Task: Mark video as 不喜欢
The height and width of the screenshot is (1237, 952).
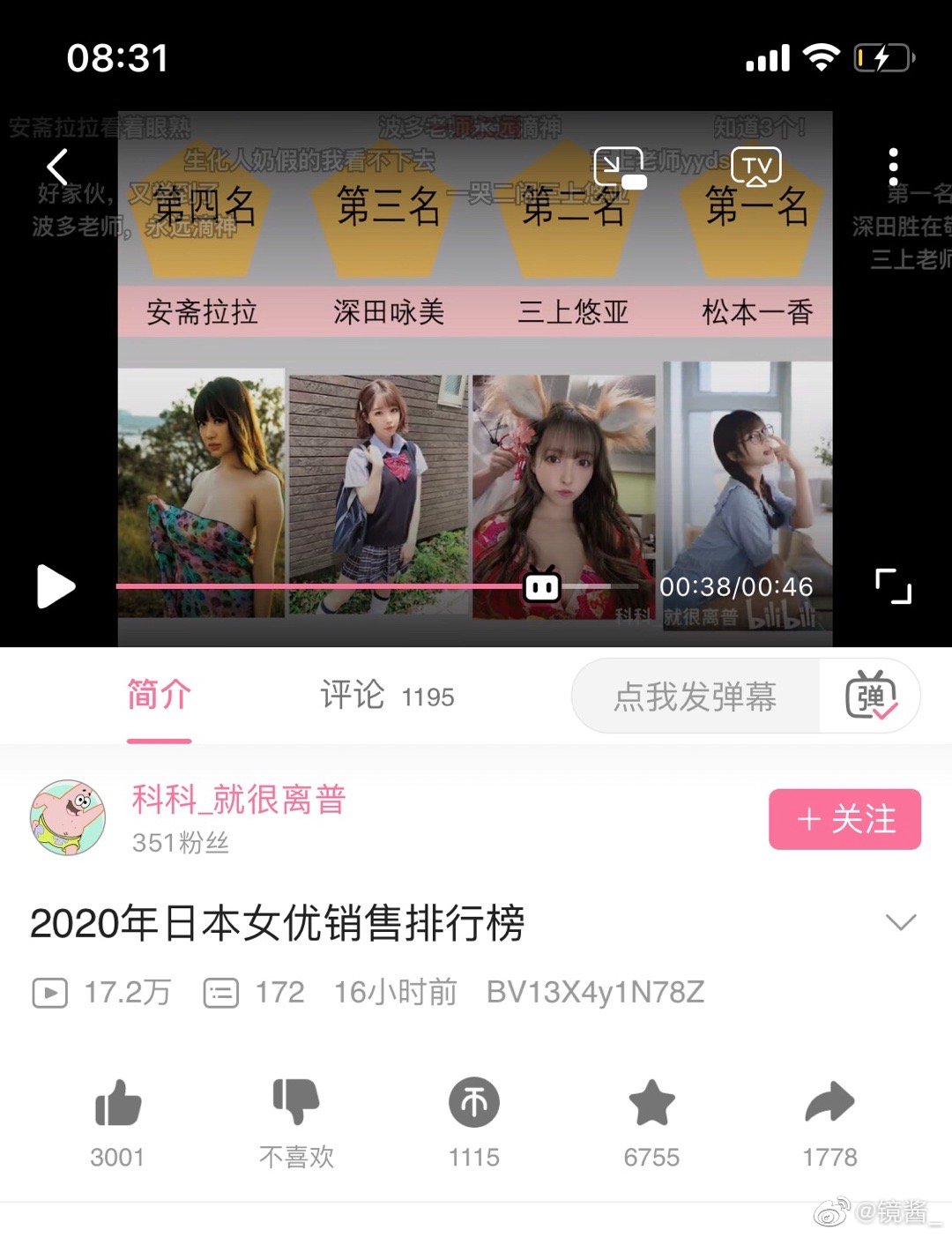Action: pos(295,1104)
